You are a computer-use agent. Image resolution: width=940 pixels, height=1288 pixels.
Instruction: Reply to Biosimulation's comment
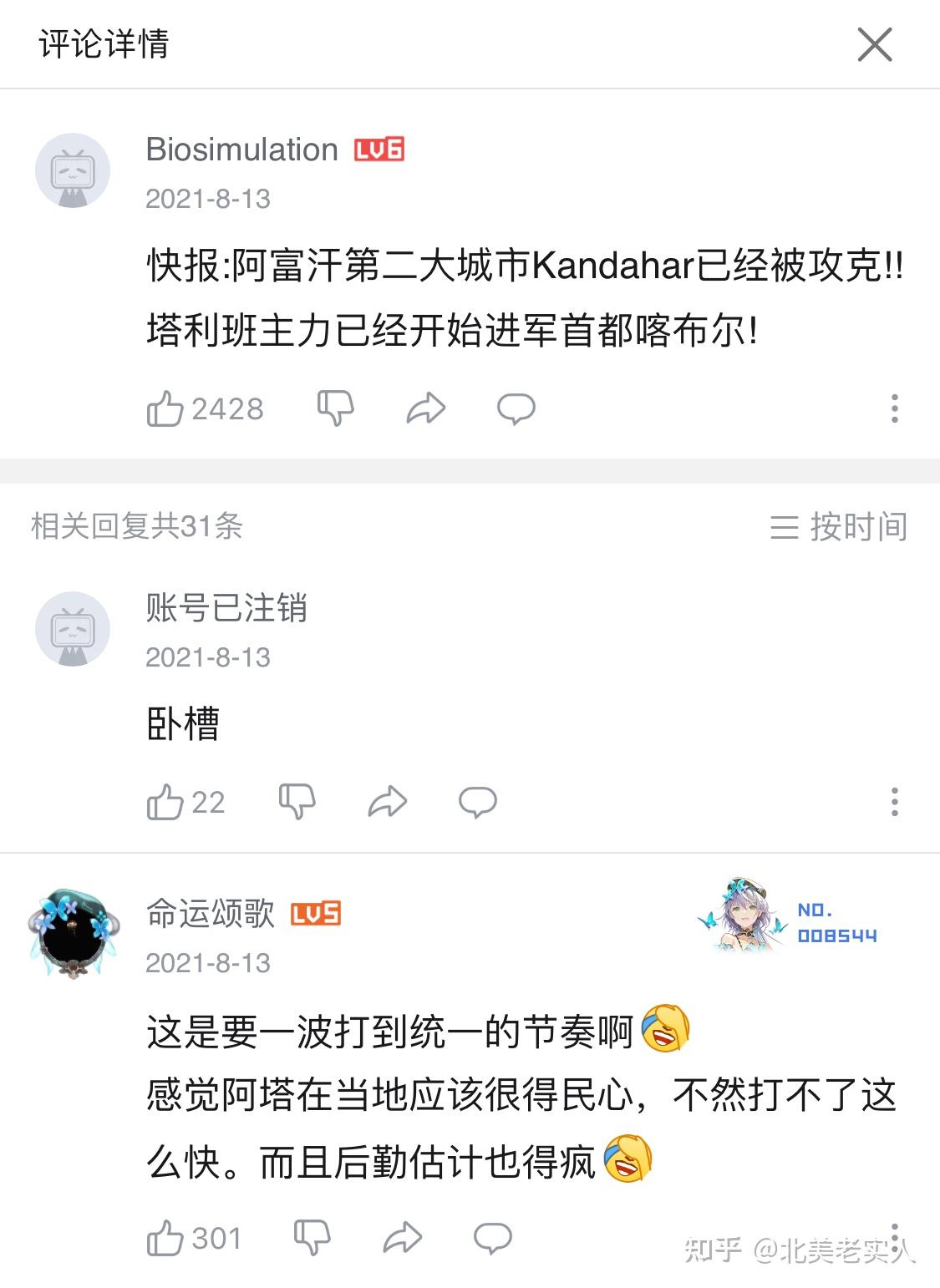516,409
